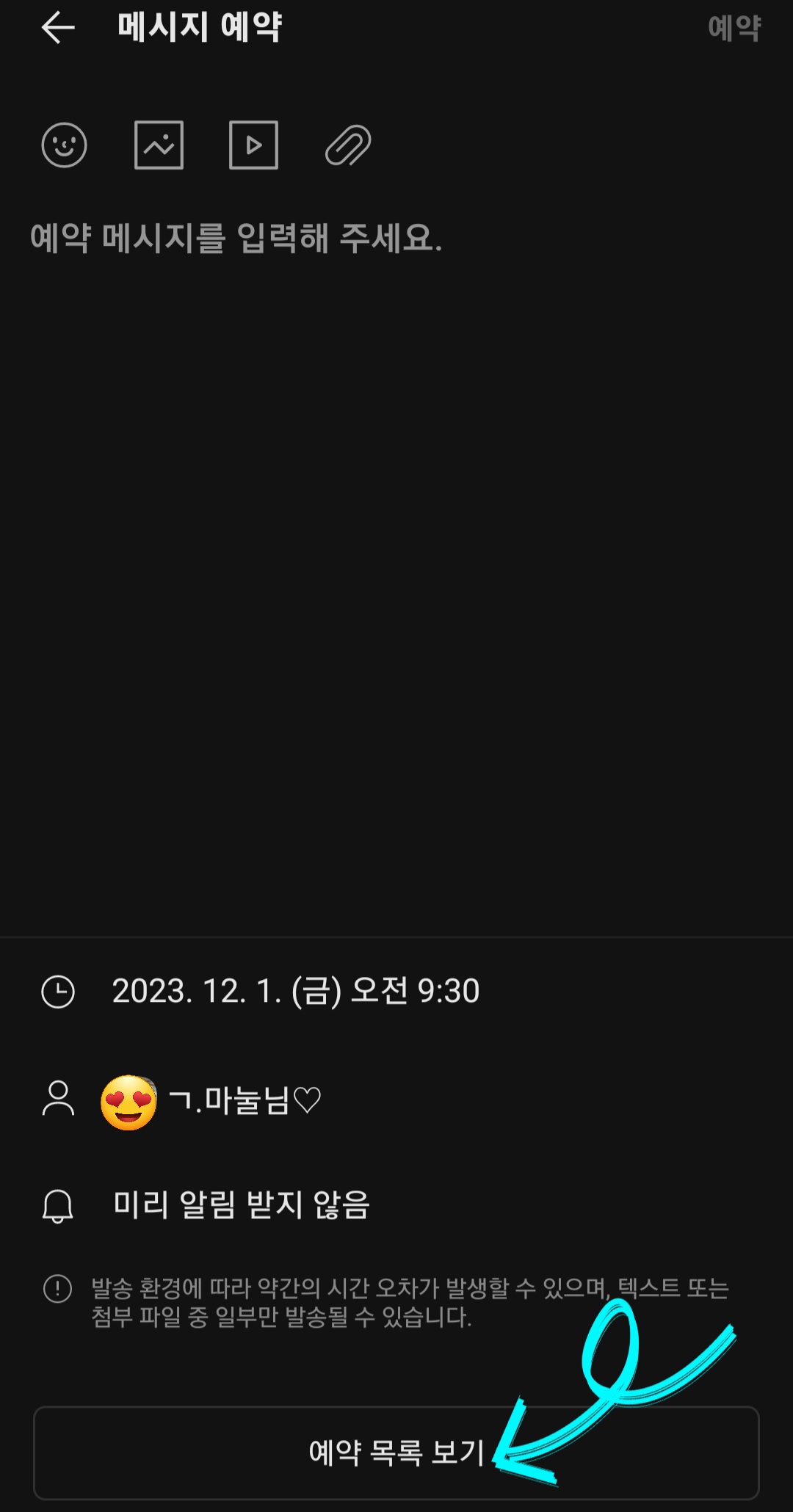Attach a photo via image icon
793x1512 pixels.
(x=159, y=145)
